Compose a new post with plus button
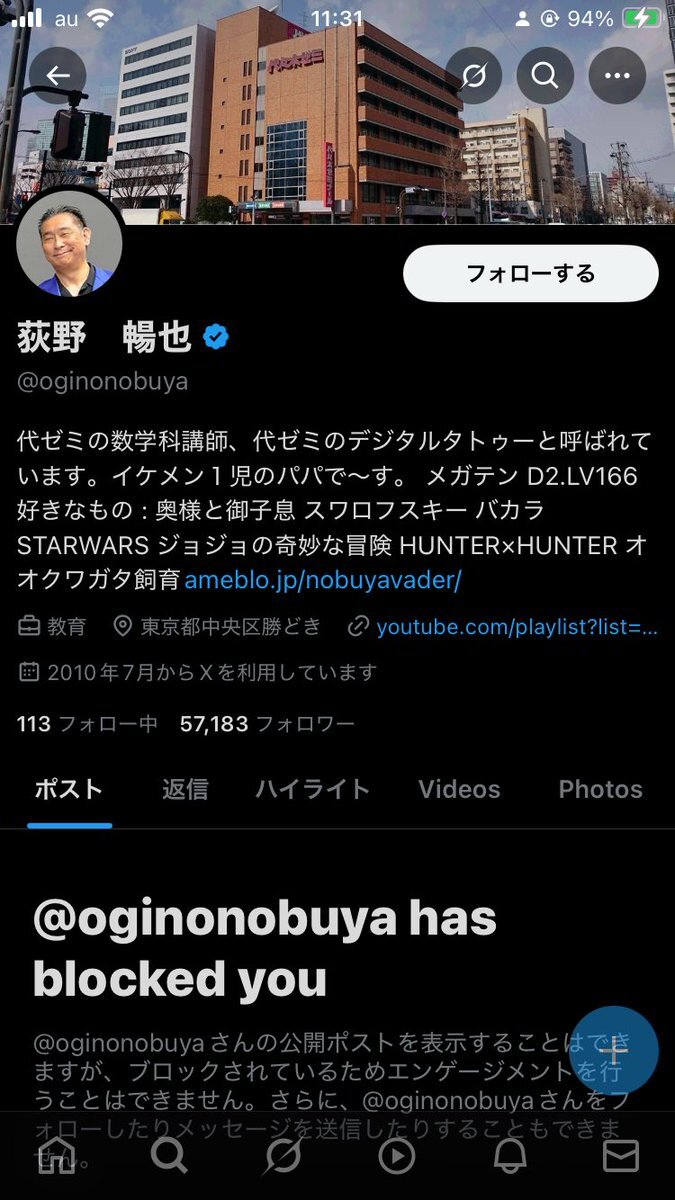The image size is (675, 1200). click(x=613, y=1050)
